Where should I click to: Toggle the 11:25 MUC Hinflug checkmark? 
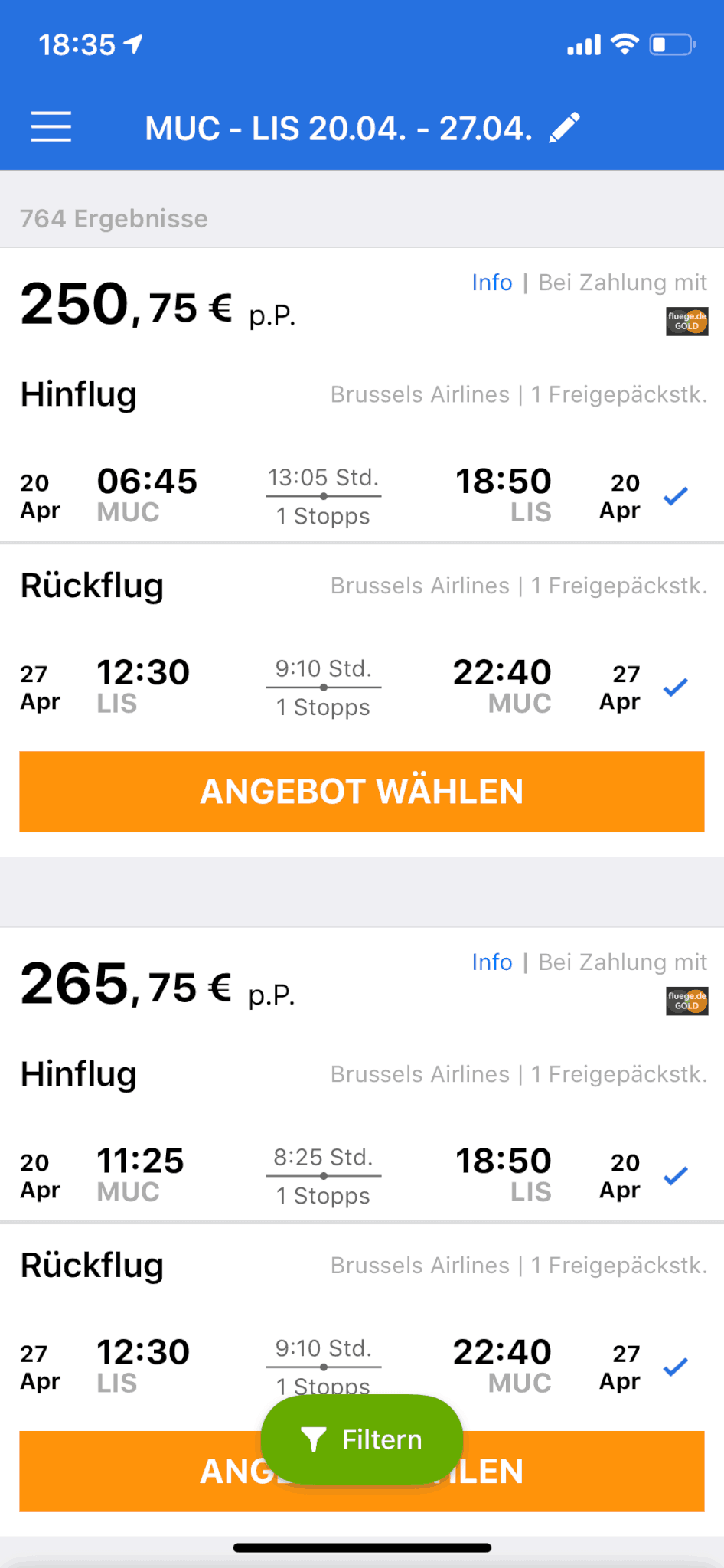click(x=676, y=1176)
